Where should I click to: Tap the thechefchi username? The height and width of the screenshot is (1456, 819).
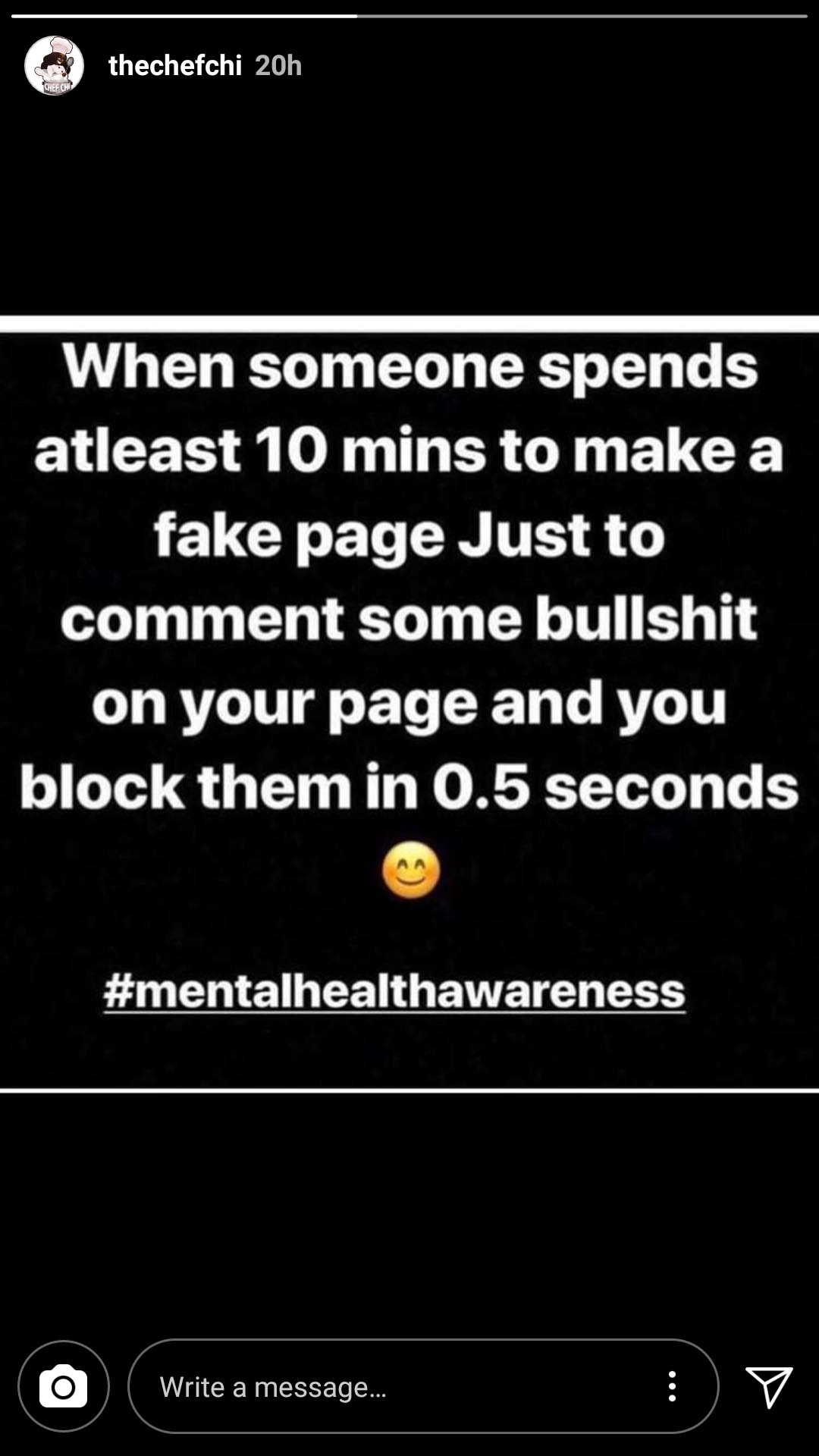coord(175,66)
